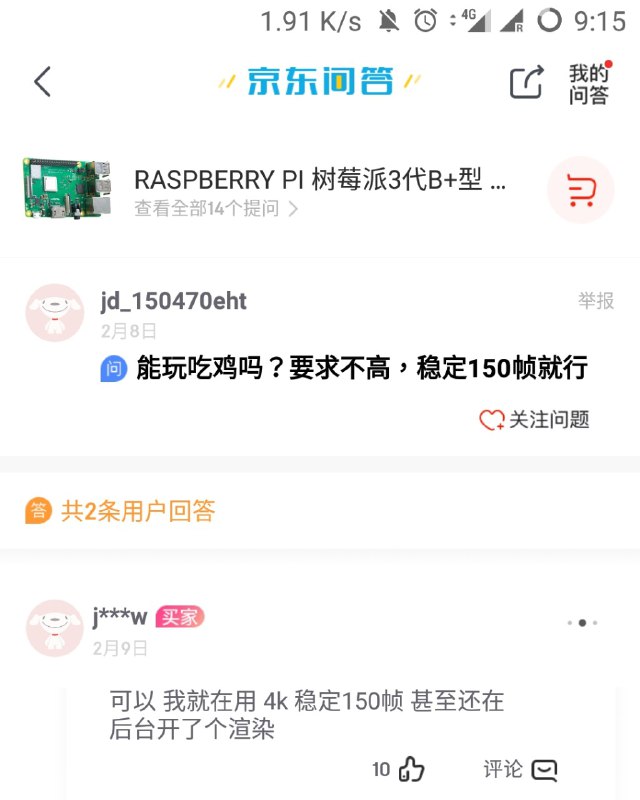Open the shopping cart icon
Image resolution: width=640 pixels, height=800 pixels.
580,189
